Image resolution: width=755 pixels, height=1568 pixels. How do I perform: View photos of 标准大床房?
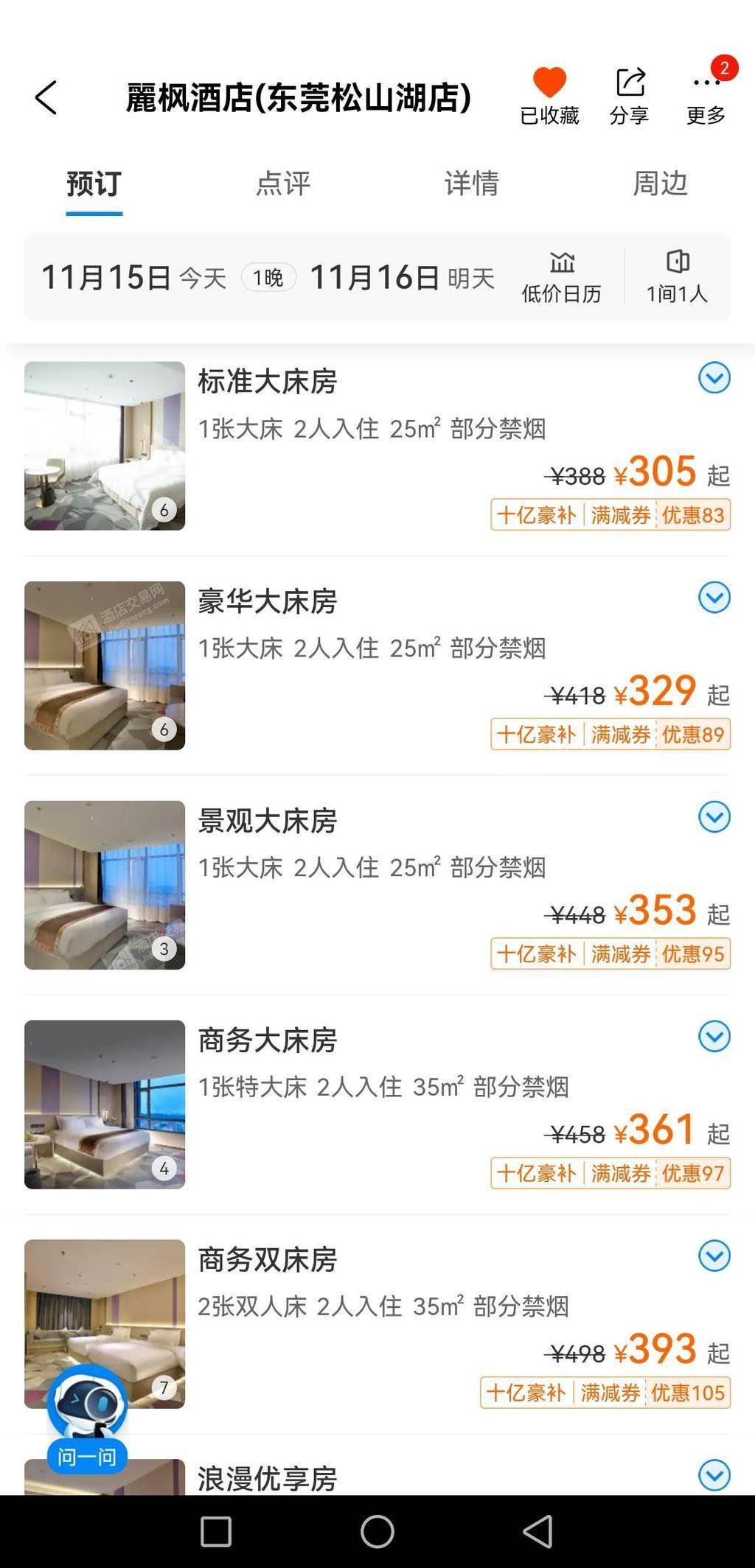105,446
